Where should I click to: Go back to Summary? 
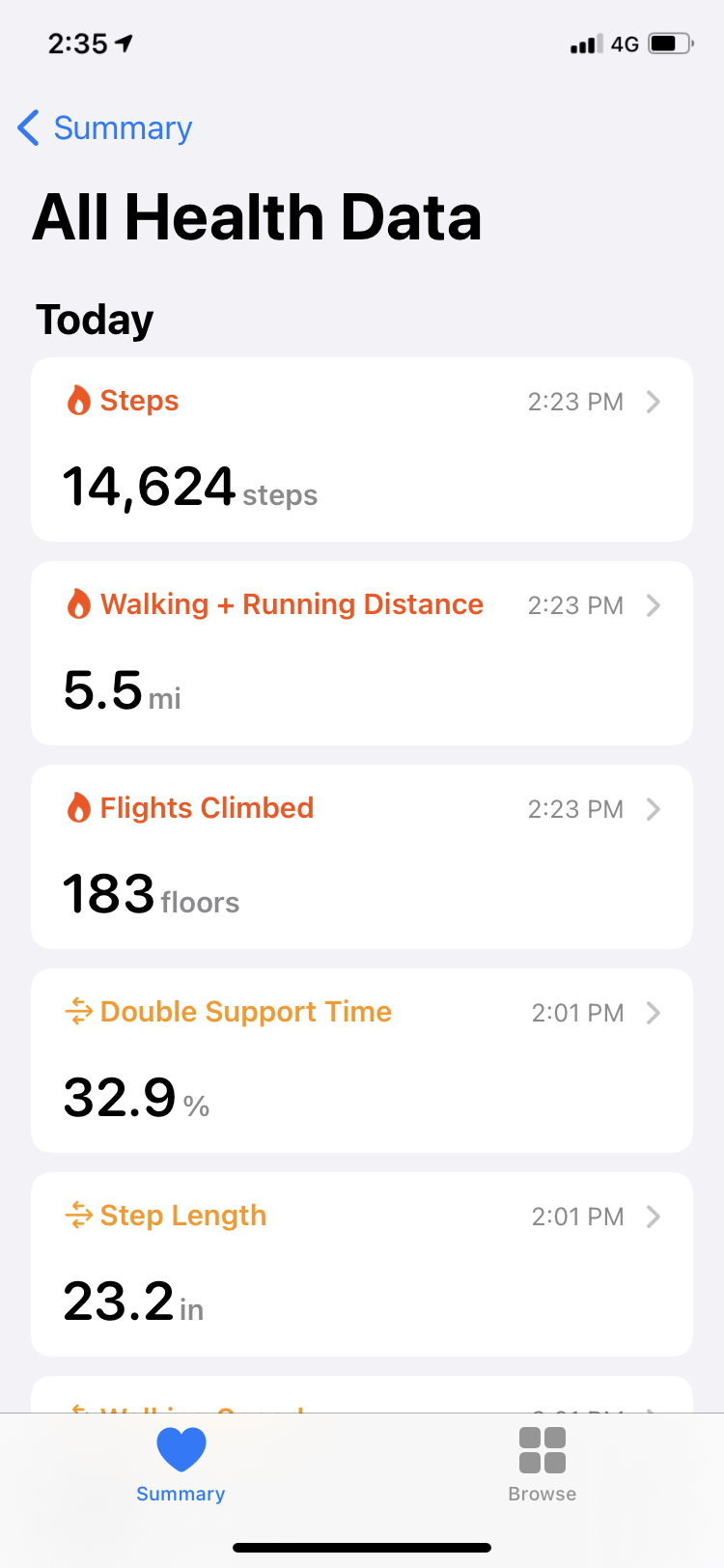106,128
